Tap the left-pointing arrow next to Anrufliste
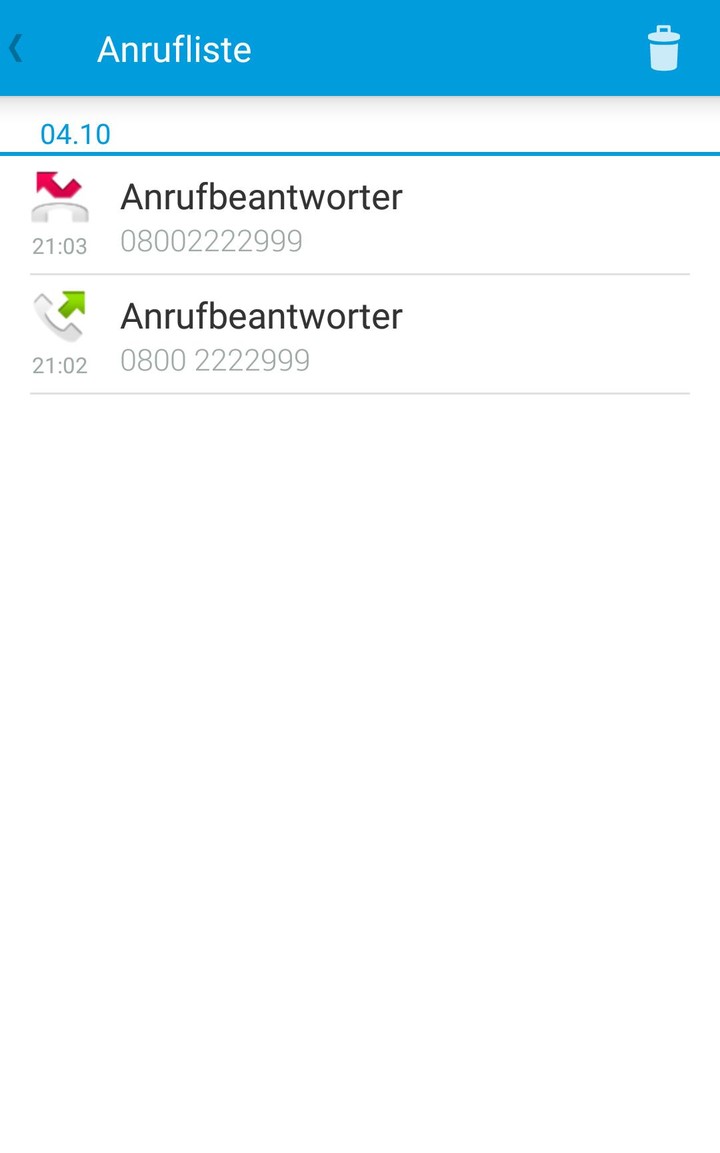 pos(15,47)
